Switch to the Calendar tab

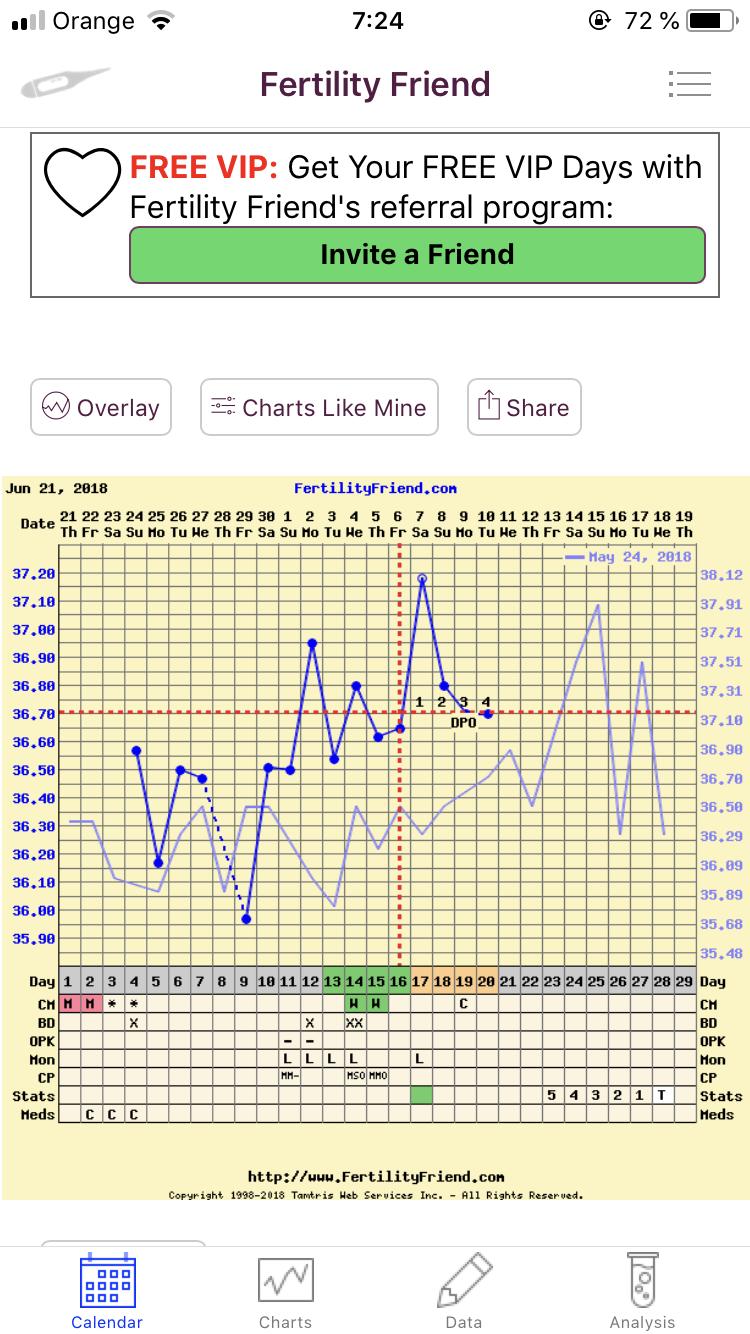[x=107, y=1292]
